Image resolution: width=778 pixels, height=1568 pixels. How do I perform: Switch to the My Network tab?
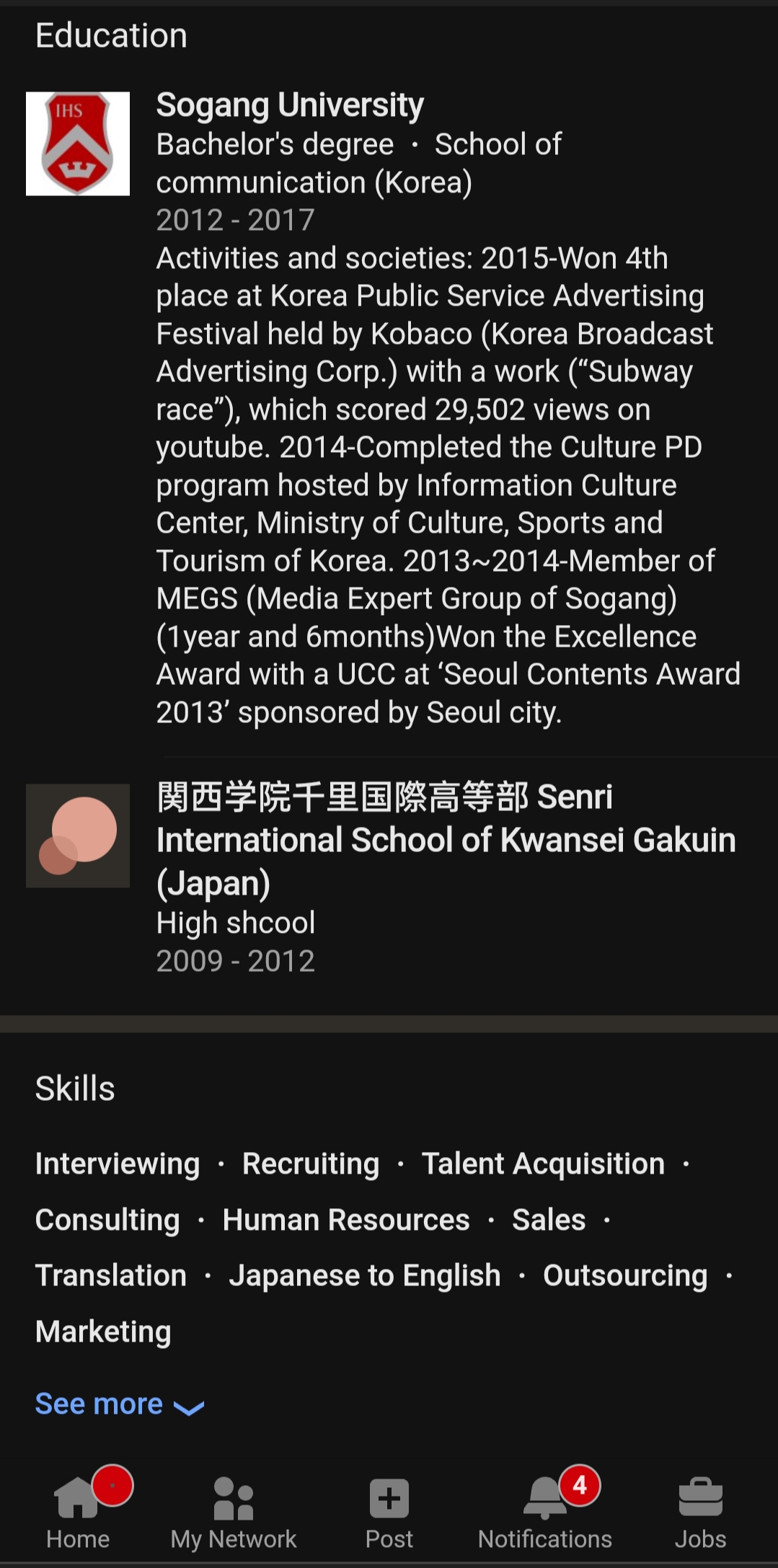coord(234,1511)
